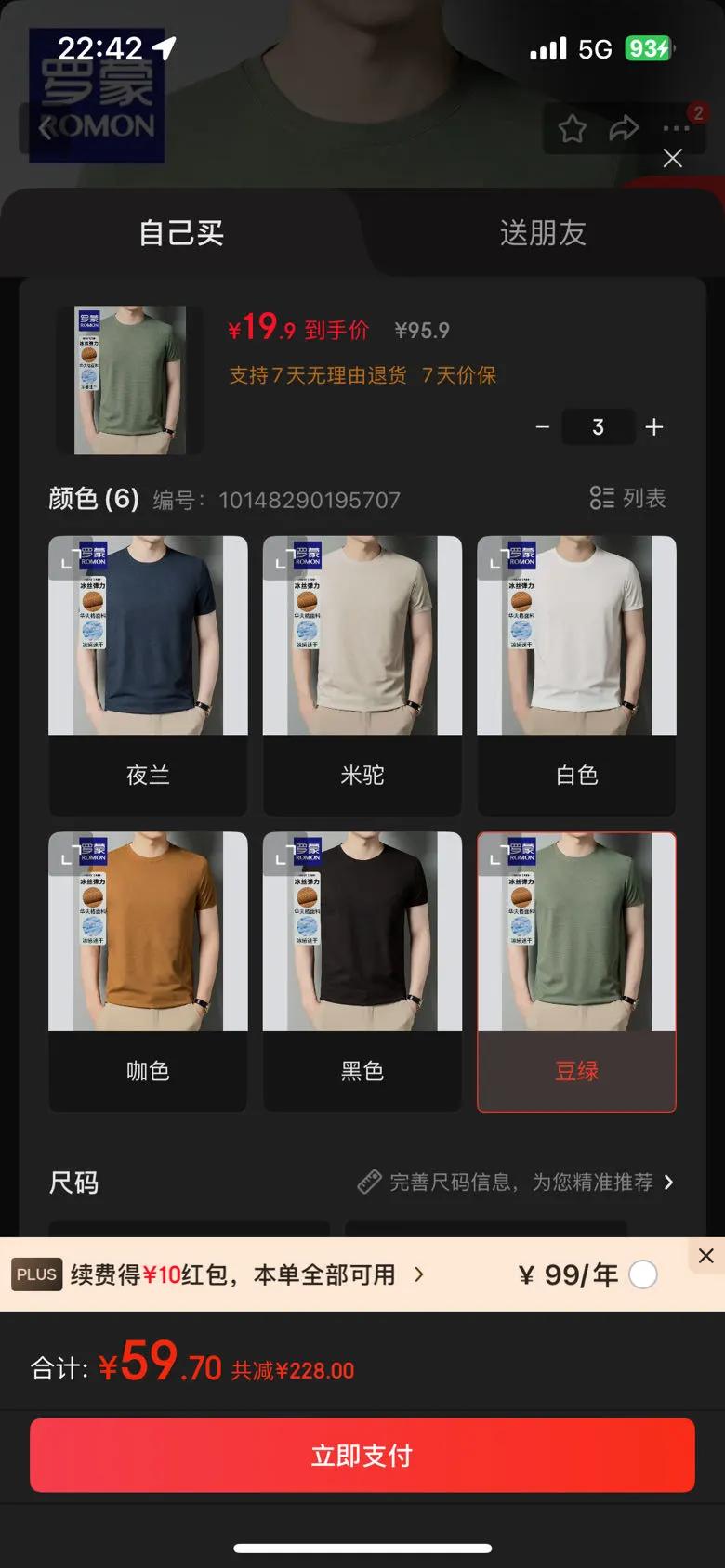Increase quantity with the plus button

[654, 427]
